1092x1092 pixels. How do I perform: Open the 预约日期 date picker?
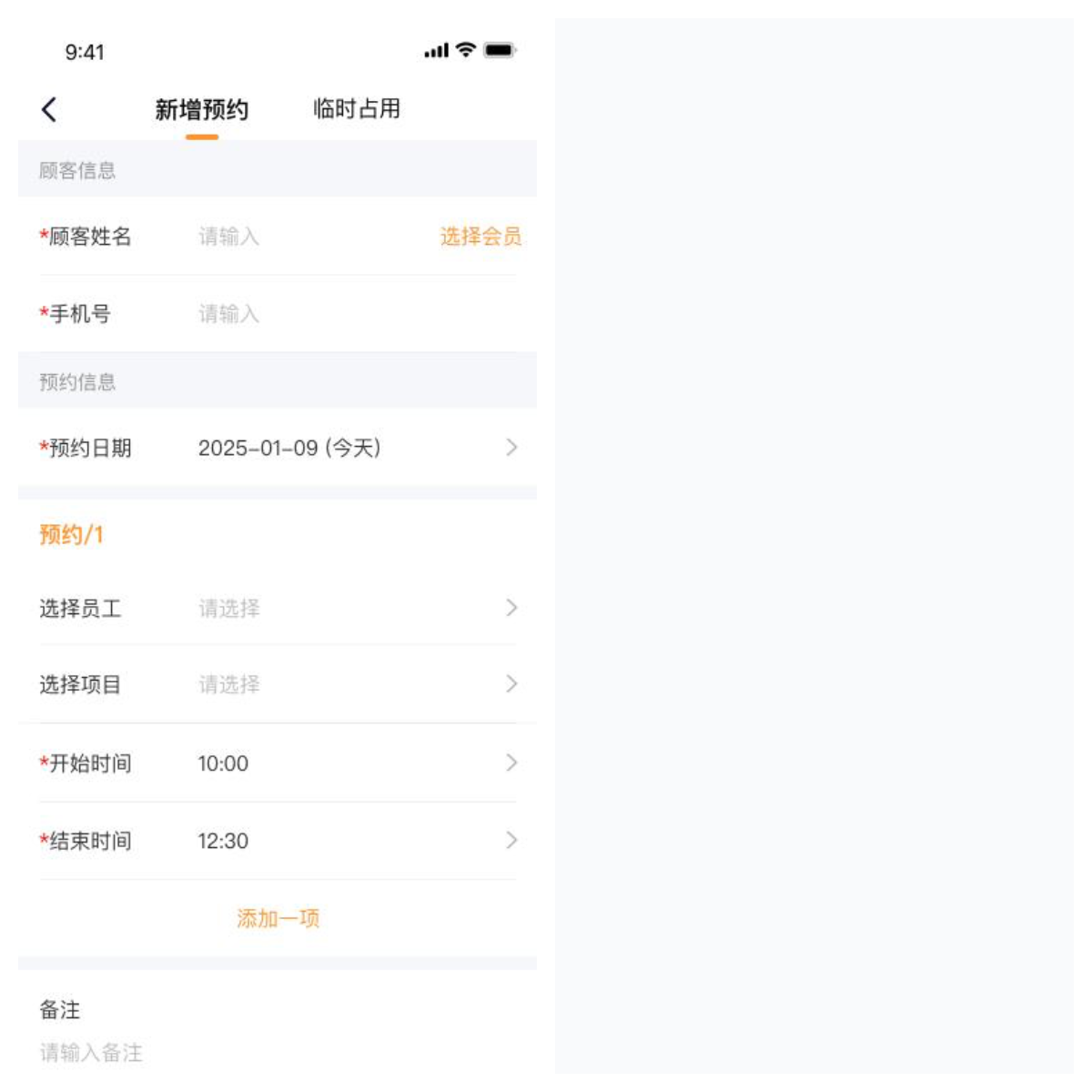[x=355, y=448]
